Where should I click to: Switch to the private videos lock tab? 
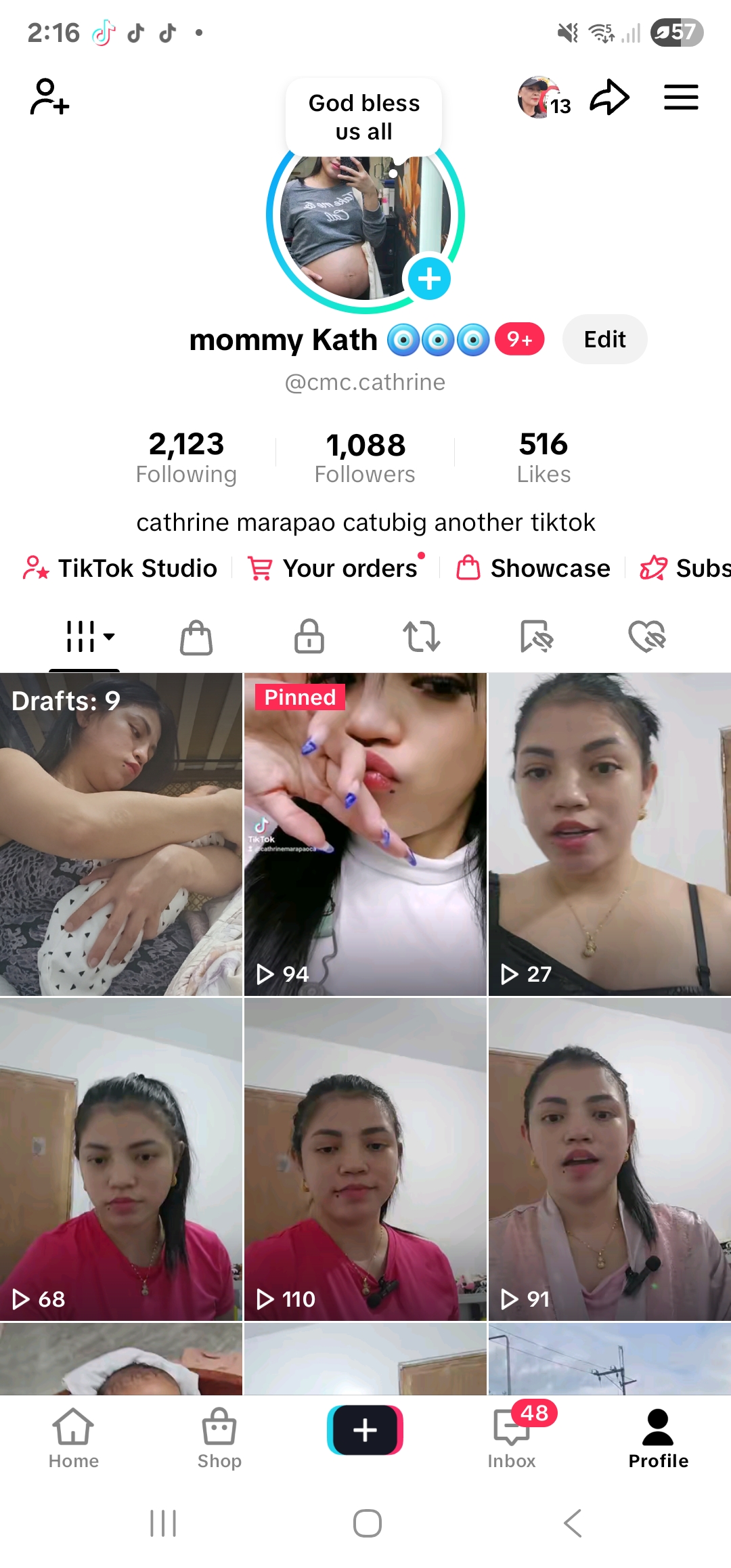pos(309,636)
